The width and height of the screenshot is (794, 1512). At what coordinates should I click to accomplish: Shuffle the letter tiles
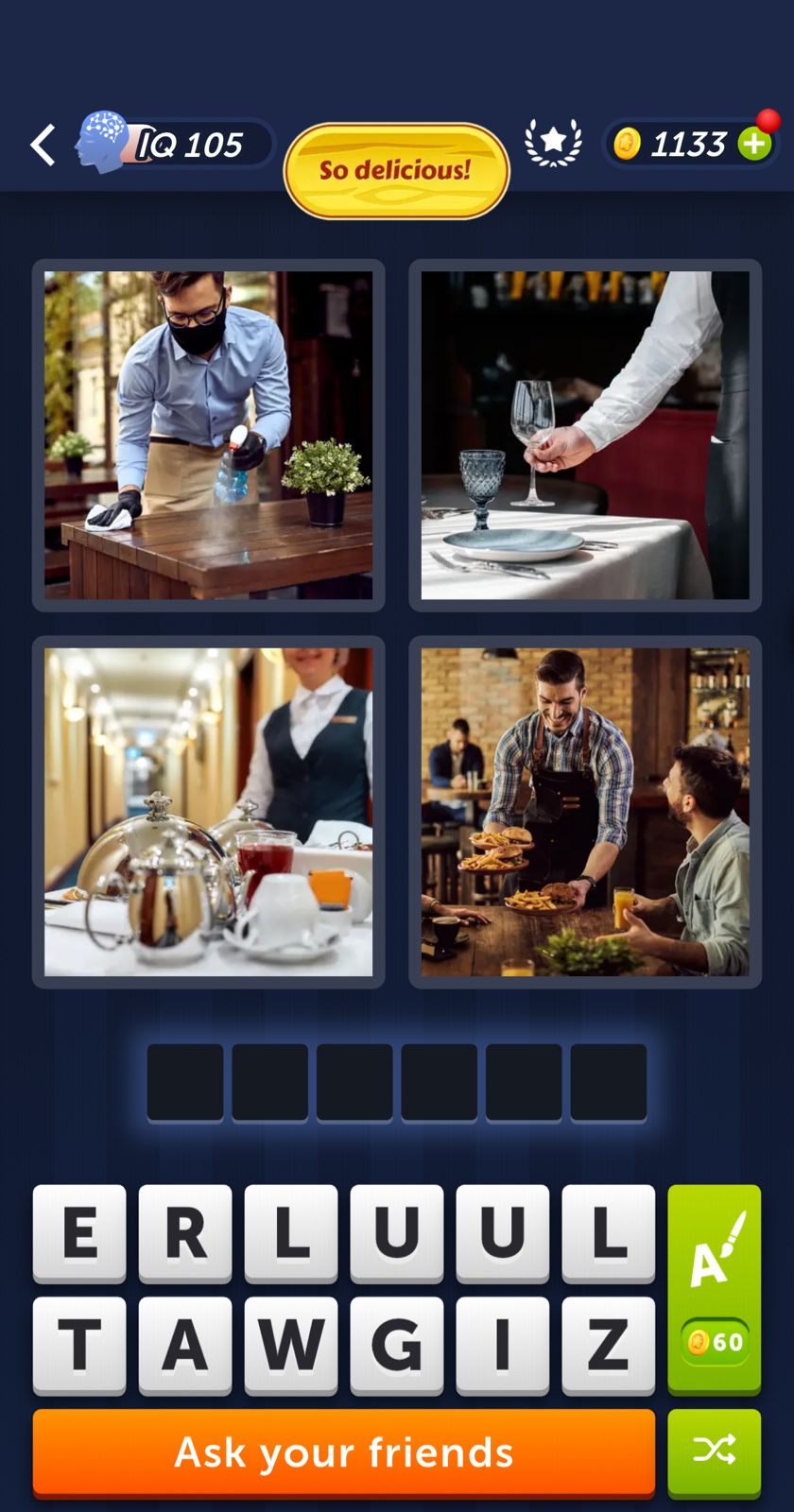[715, 1451]
